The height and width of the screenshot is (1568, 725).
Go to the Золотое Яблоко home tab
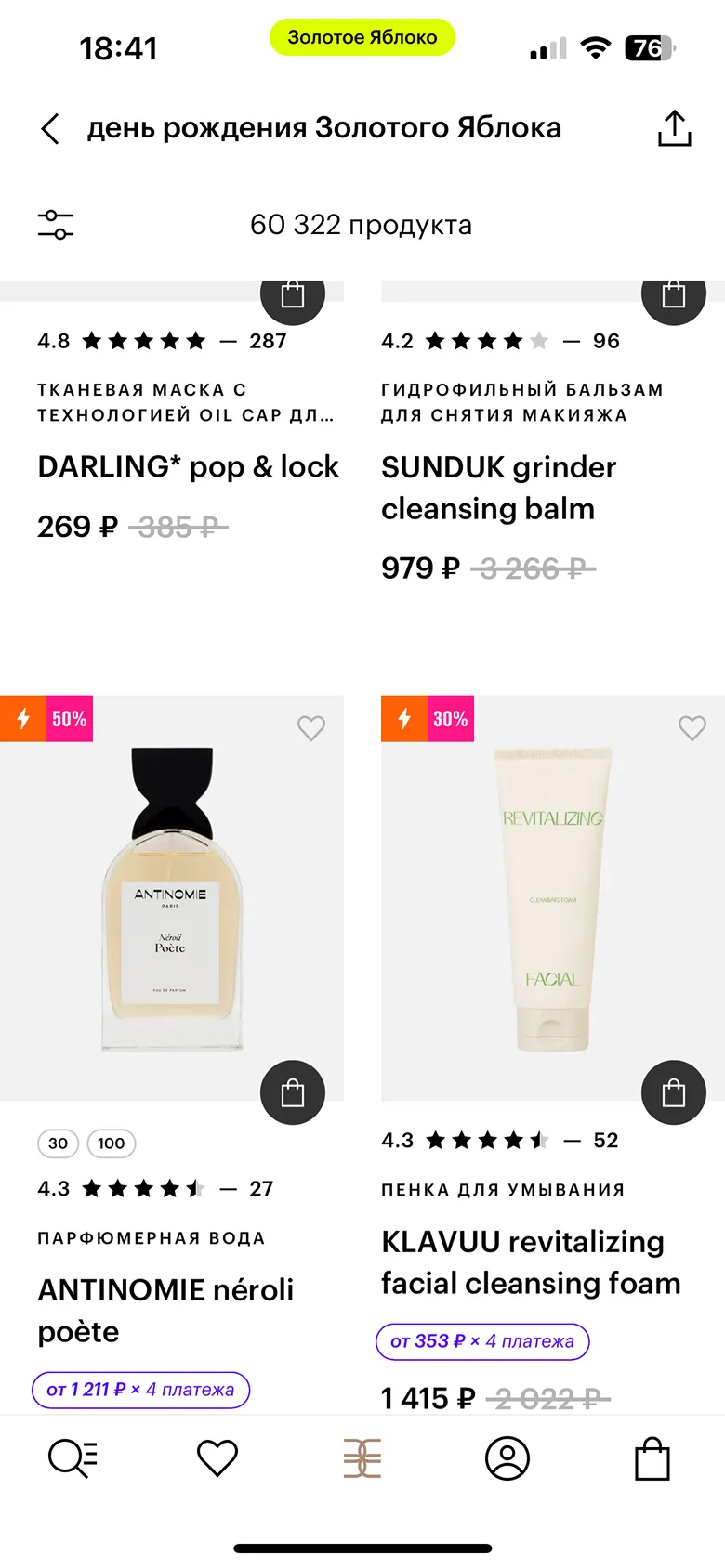(x=362, y=1458)
